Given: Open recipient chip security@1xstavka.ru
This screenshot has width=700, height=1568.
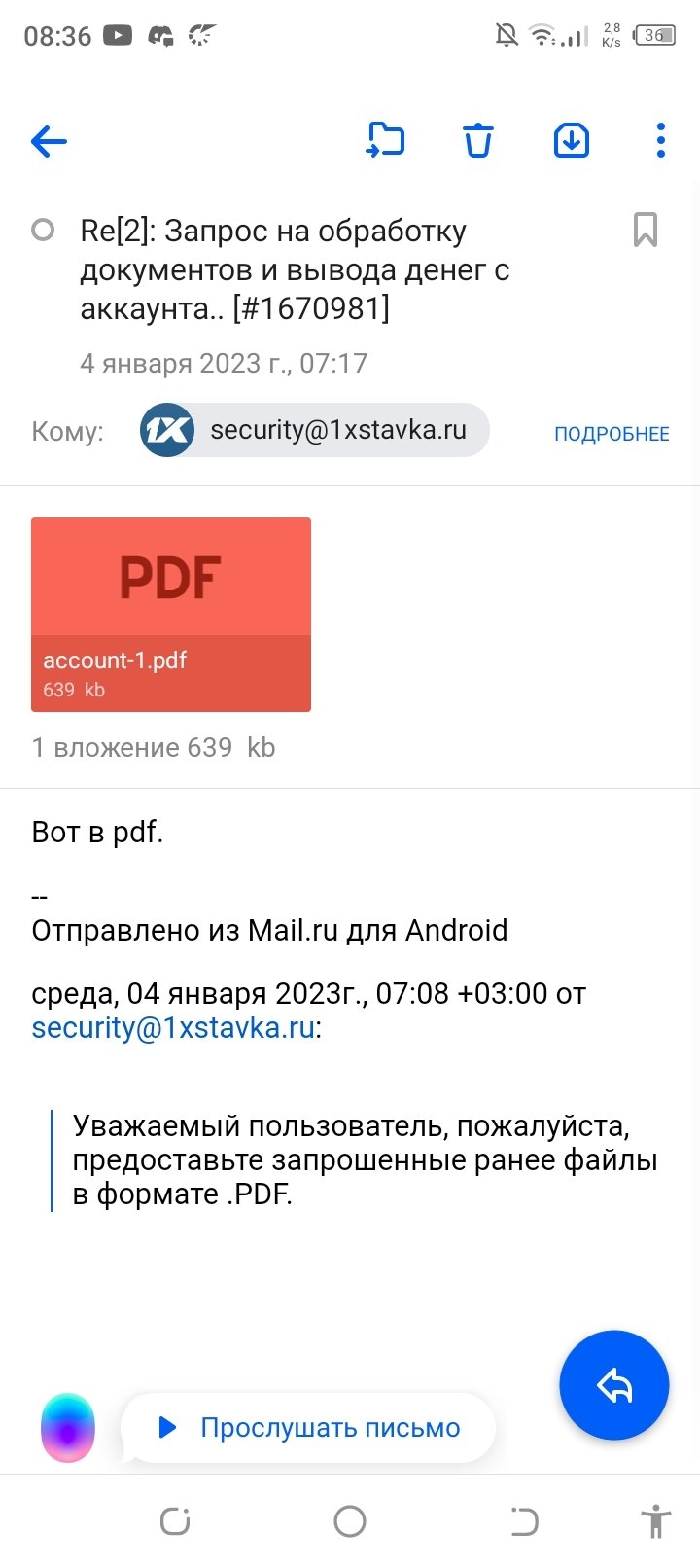Looking at the screenshot, I should [x=315, y=430].
